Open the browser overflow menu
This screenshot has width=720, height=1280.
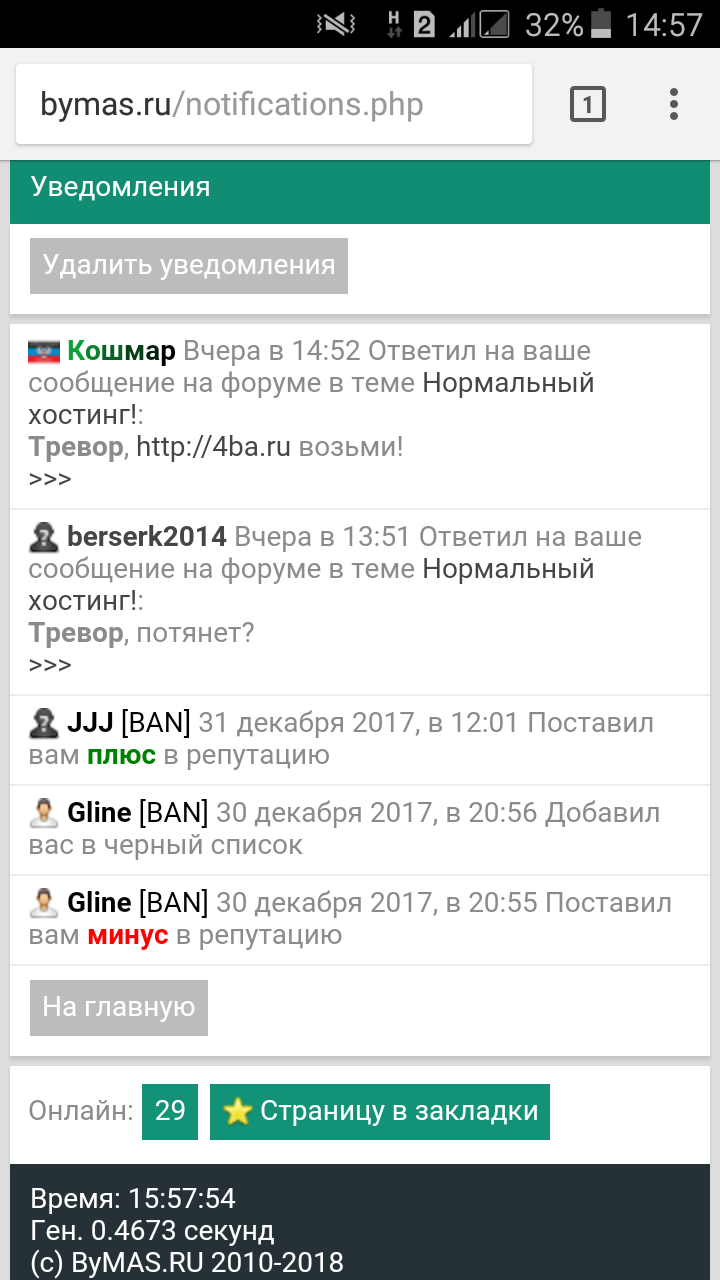[x=674, y=104]
